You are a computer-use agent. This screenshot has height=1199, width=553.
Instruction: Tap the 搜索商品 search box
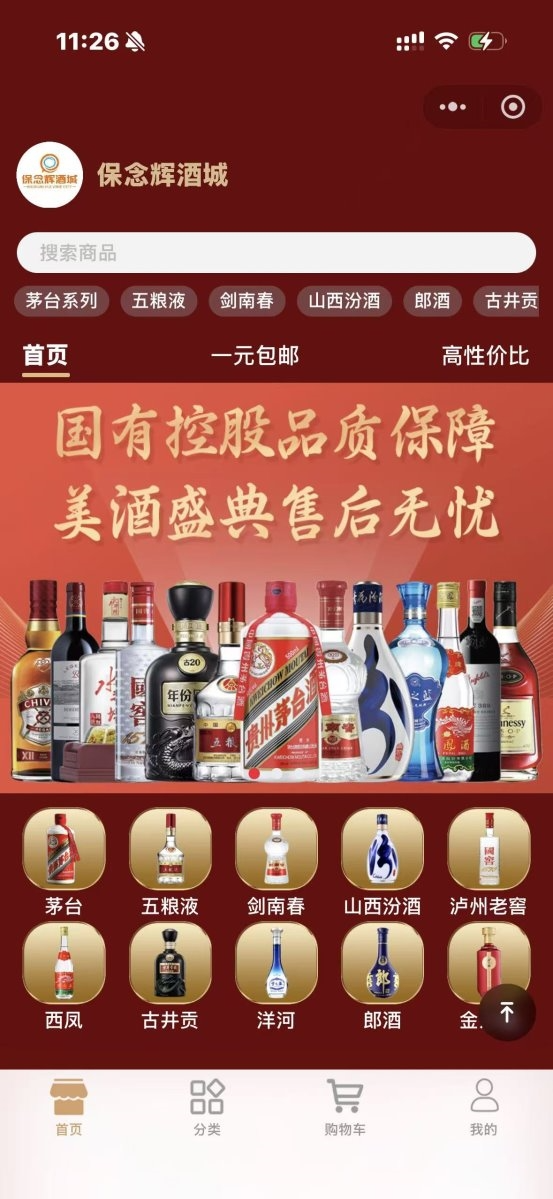click(x=276, y=252)
